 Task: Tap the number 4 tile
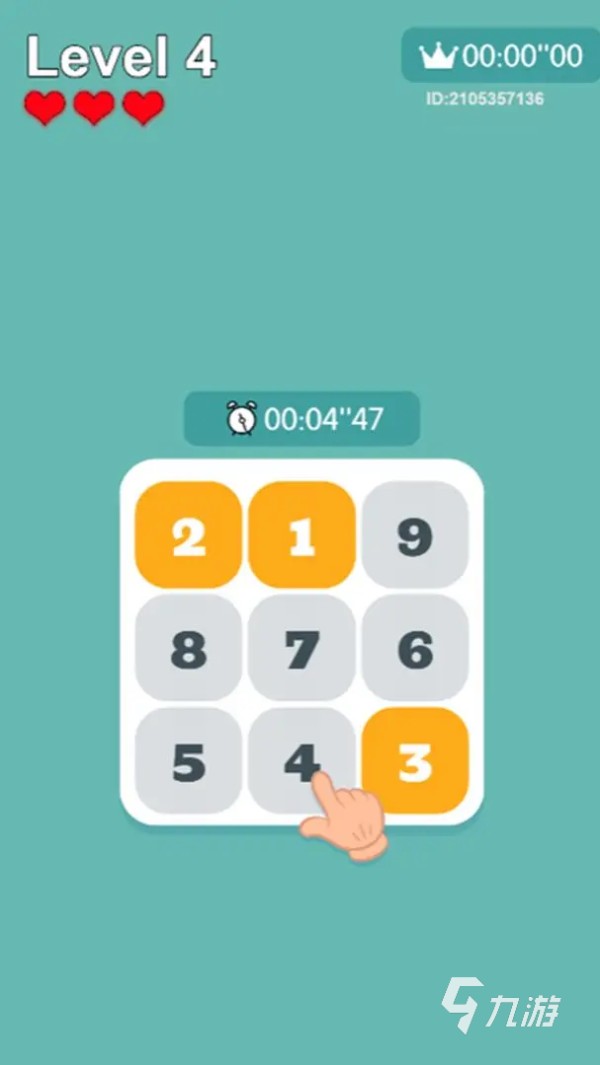(x=300, y=760)
